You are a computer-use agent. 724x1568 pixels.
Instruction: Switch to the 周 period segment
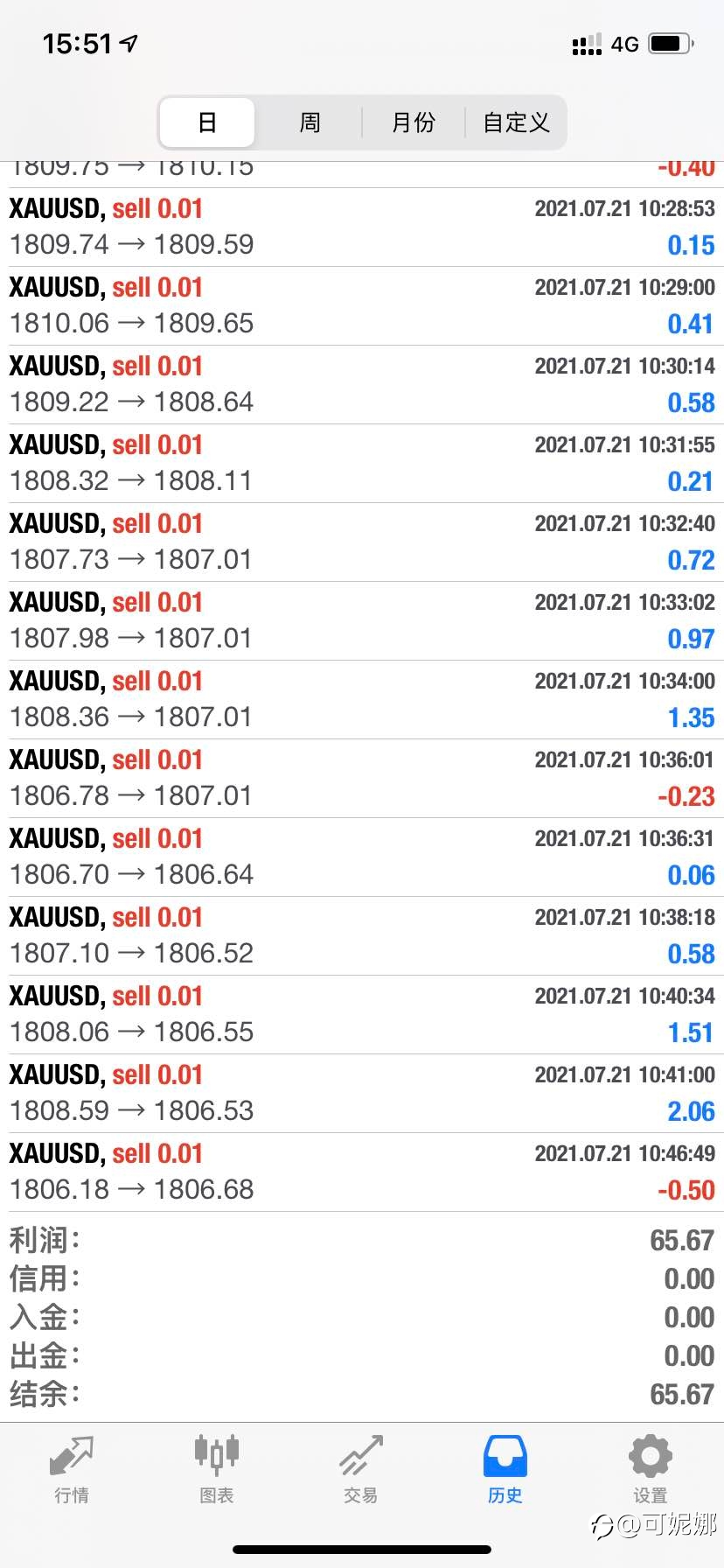coord(310,122)
